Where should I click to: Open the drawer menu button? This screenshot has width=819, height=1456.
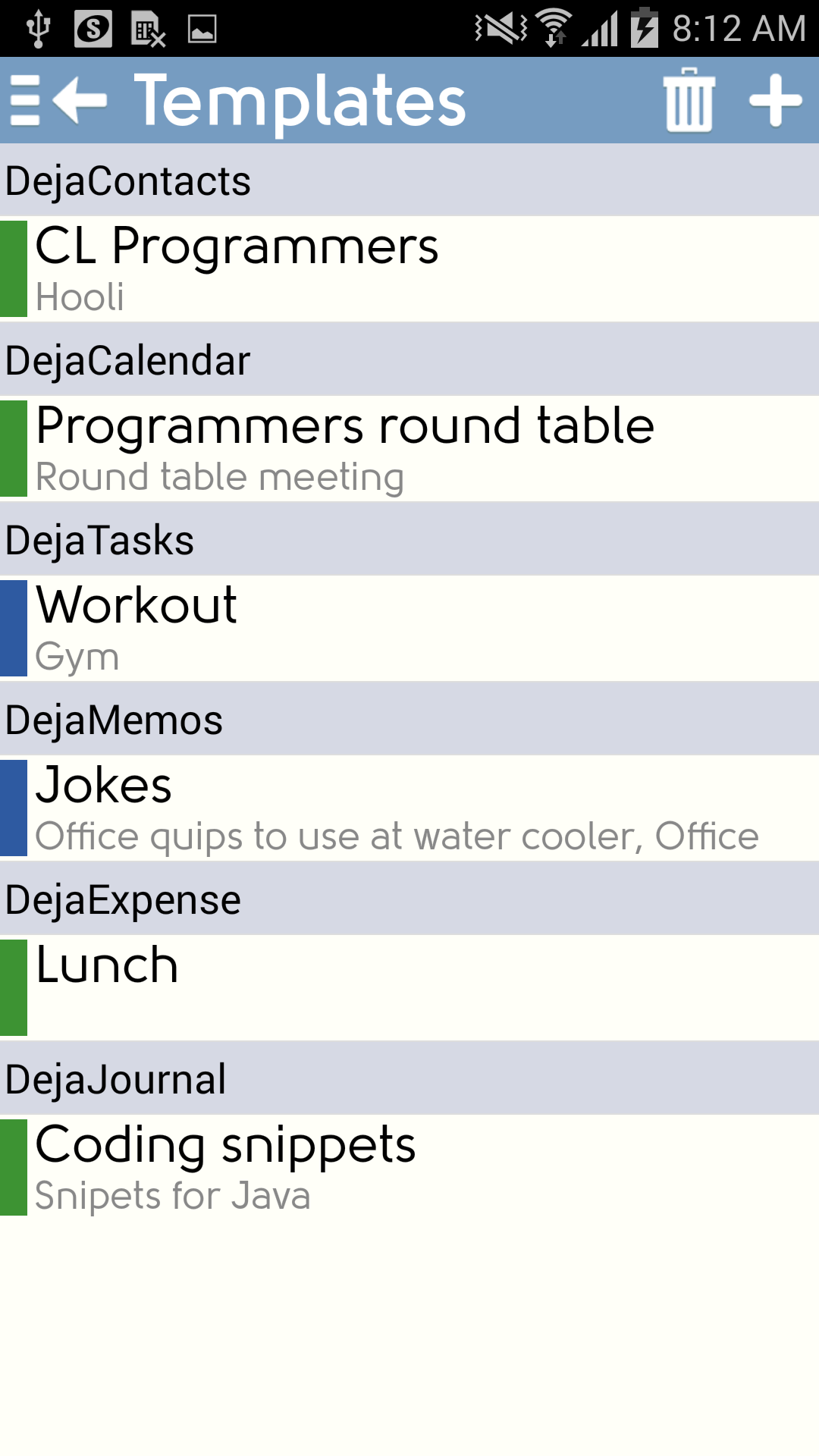25,100
